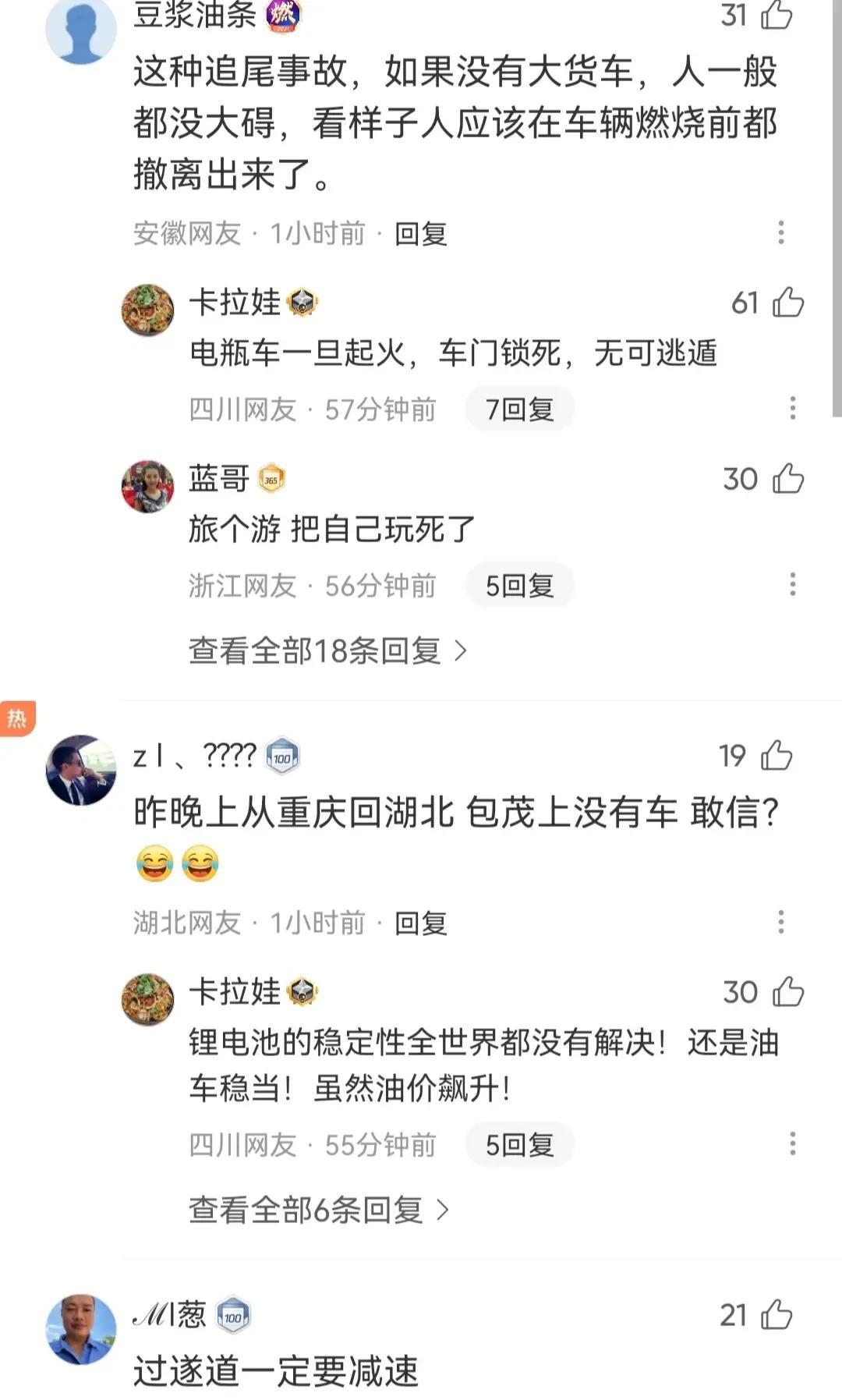Like 豆浆油条's comment about rear-end accidents
The height and width of the screenshot is (1400, 842).
click(777, 15)
